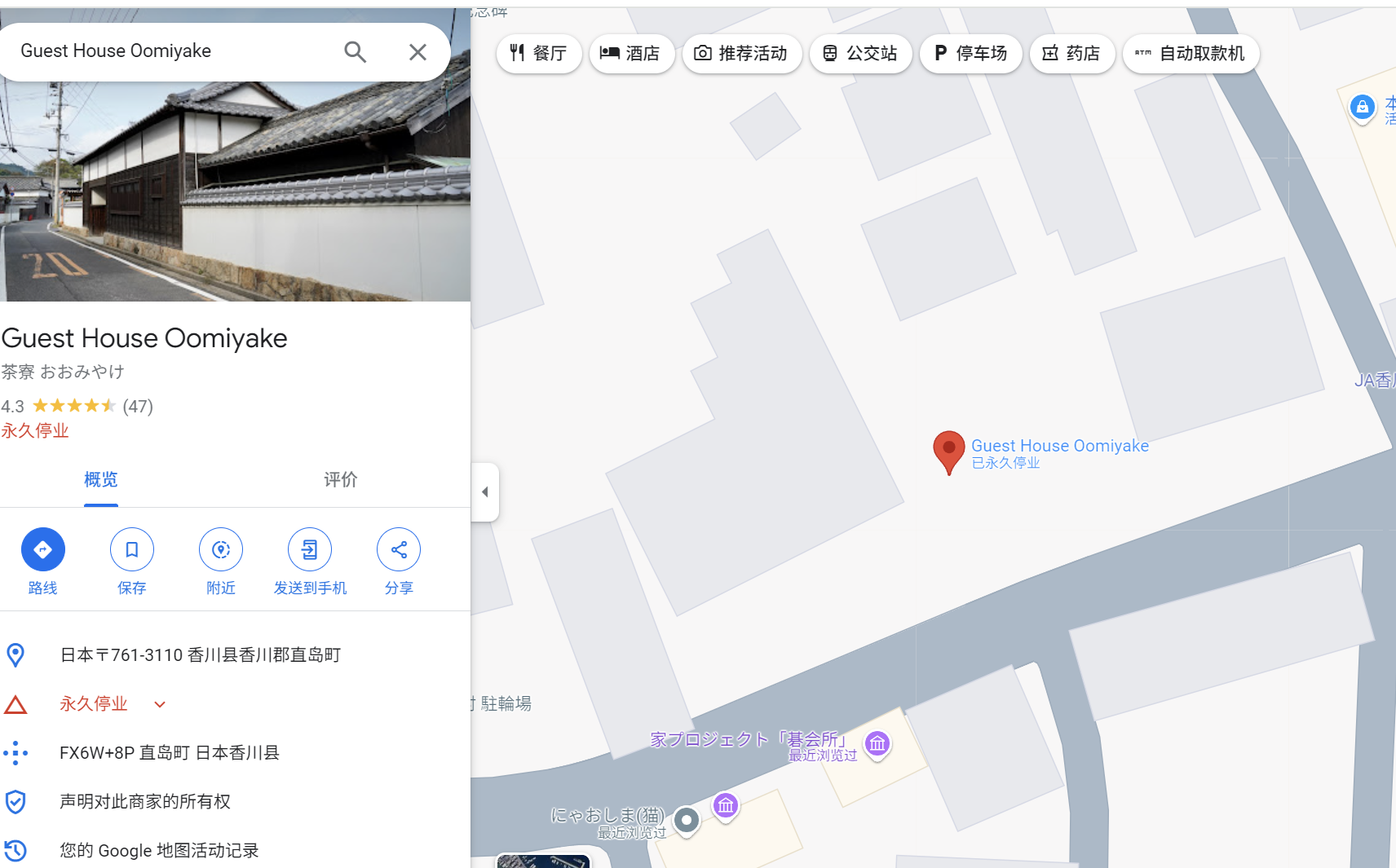Search 附近 nearby places
Viewport: 1396px width, 868px height.
(220, 550)
